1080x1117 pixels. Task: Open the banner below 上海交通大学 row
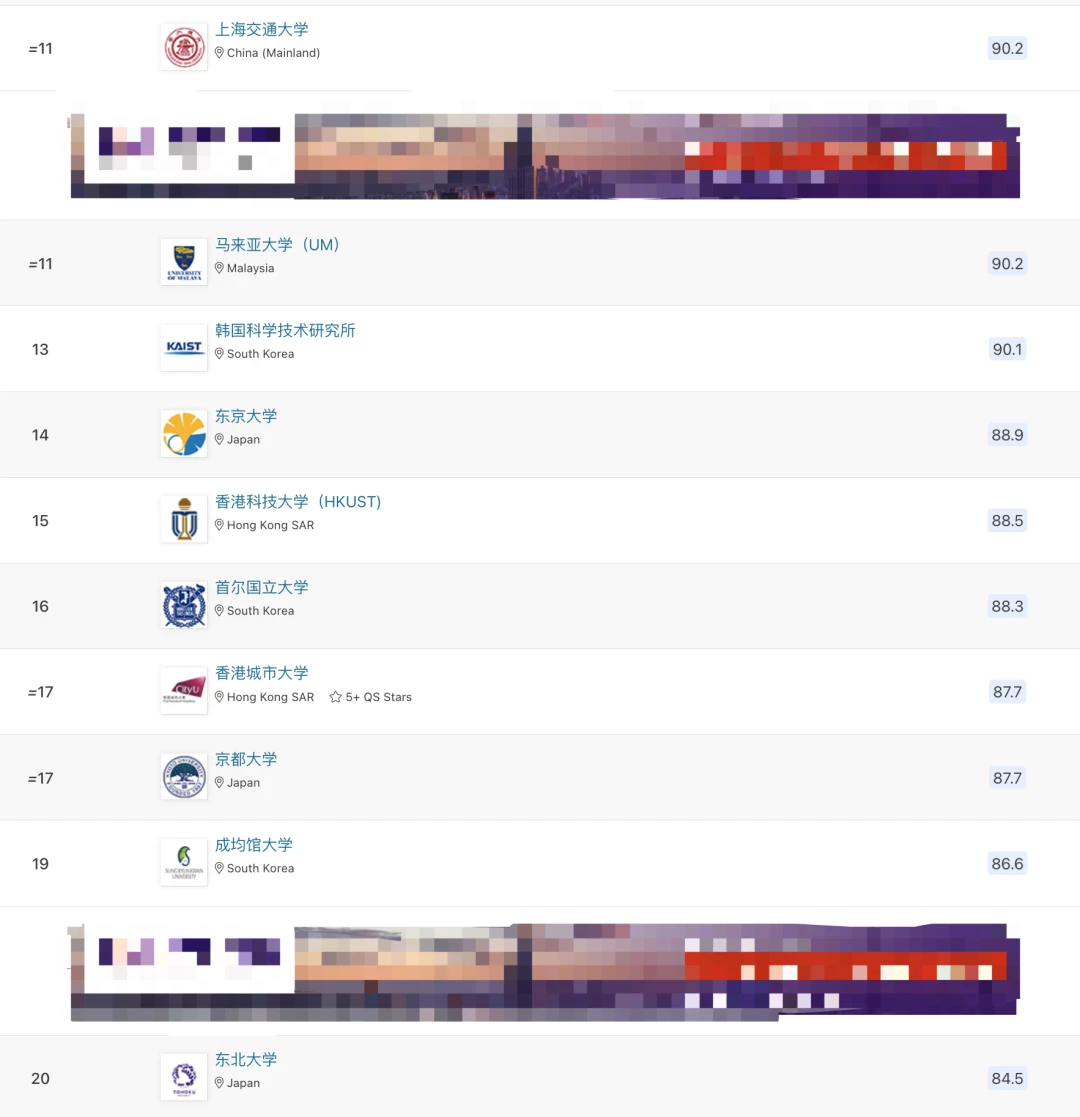coord(545,156)
